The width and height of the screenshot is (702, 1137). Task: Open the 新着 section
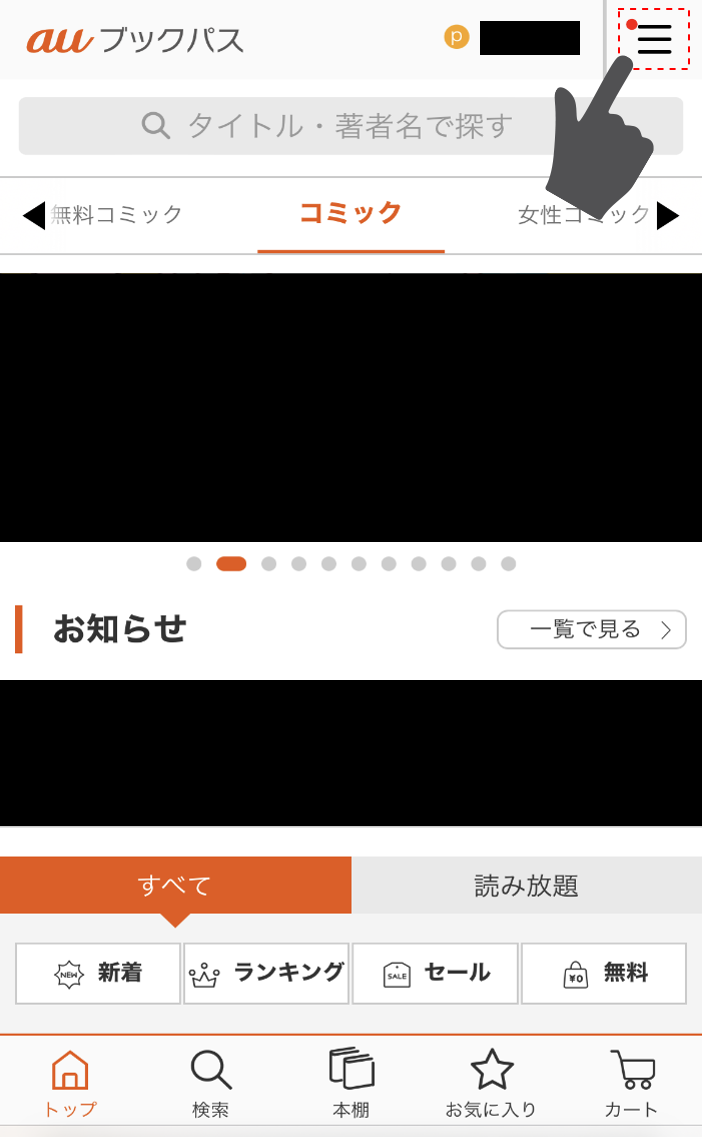(98, 973)
